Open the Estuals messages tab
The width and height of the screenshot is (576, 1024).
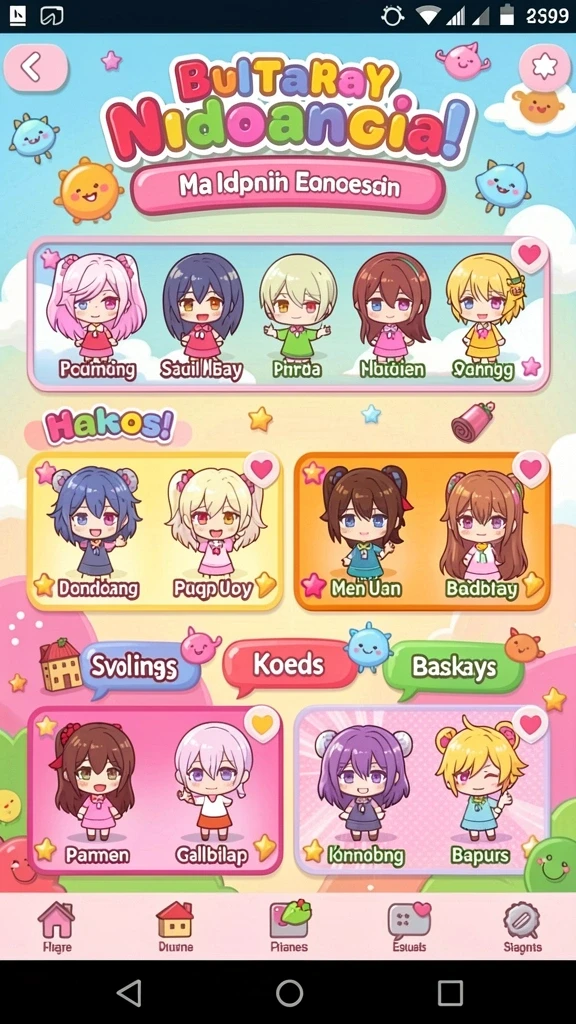[x=409, y=927]
